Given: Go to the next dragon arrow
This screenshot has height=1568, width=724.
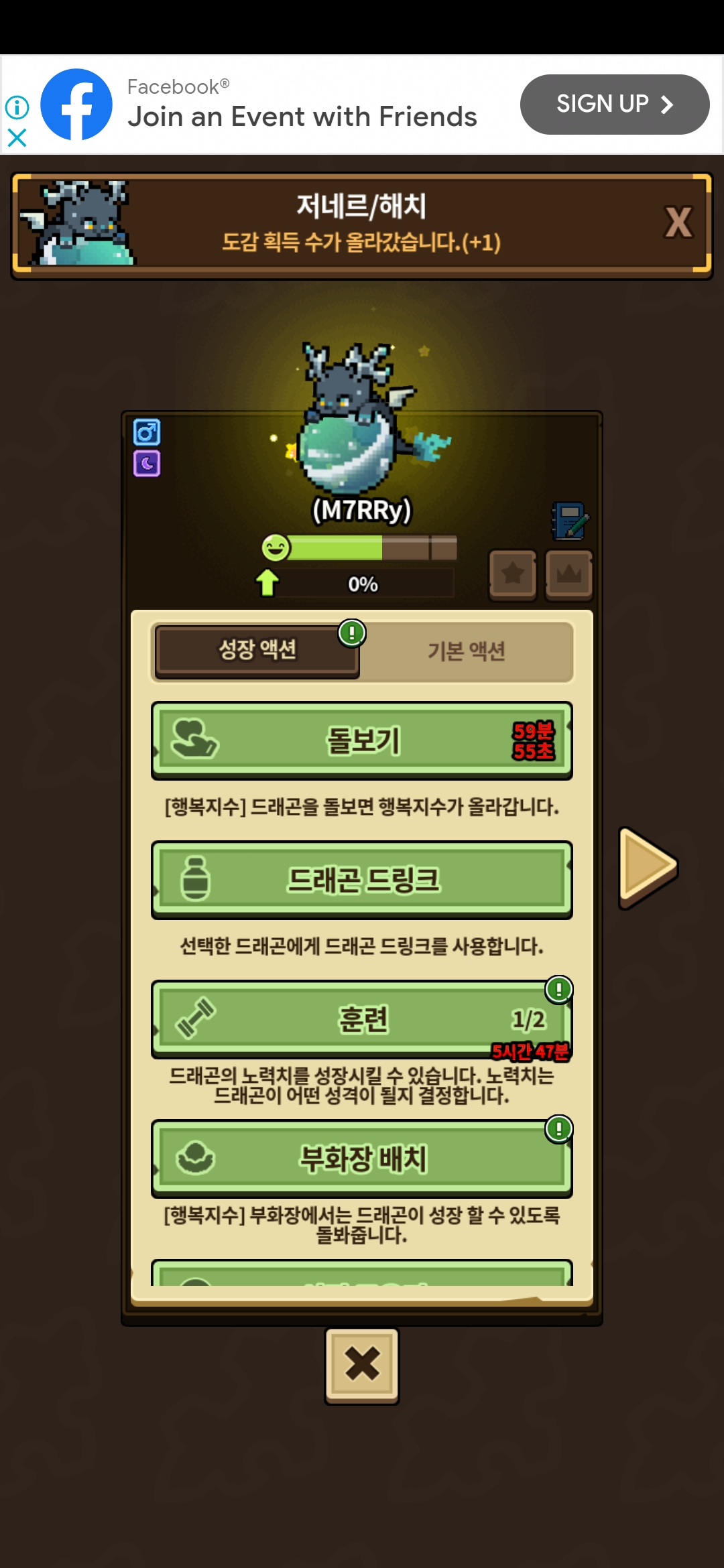Looking at the screenshot, I should tap(647, 867).
